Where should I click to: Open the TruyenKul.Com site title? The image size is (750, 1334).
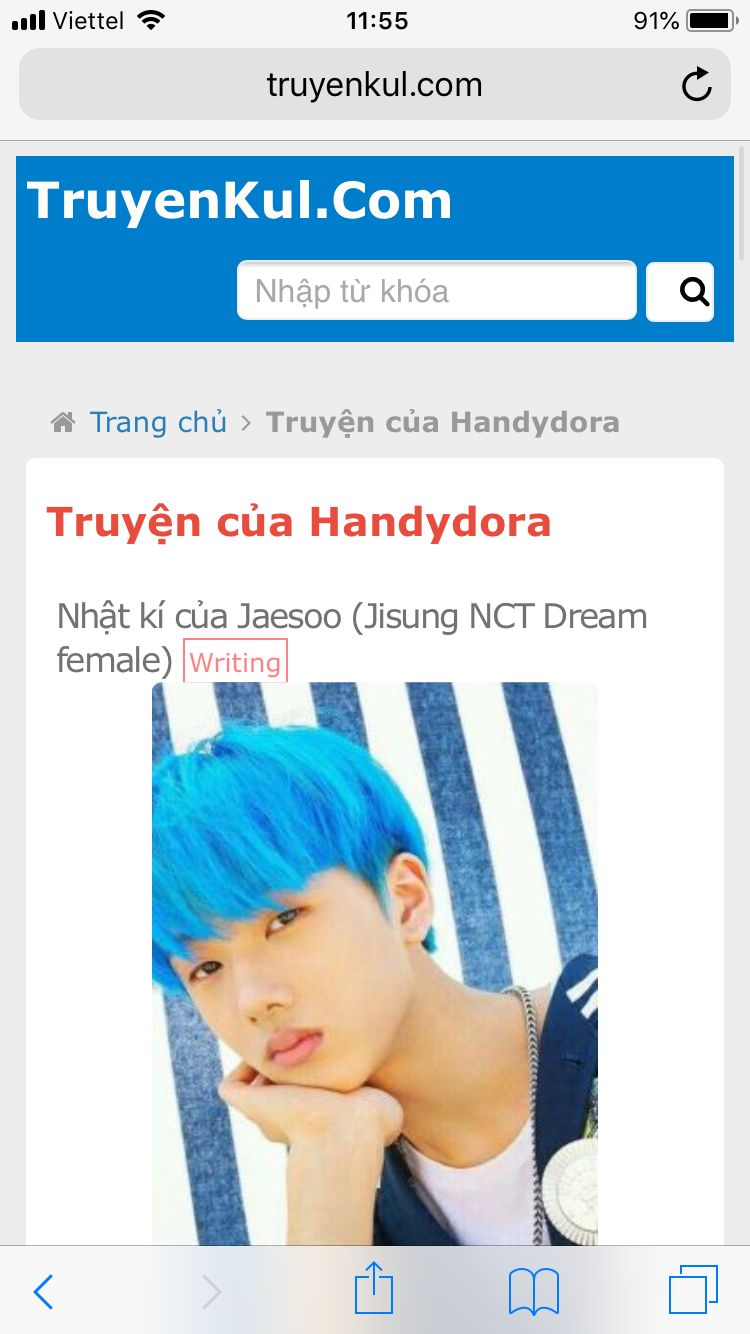point(240,200)
